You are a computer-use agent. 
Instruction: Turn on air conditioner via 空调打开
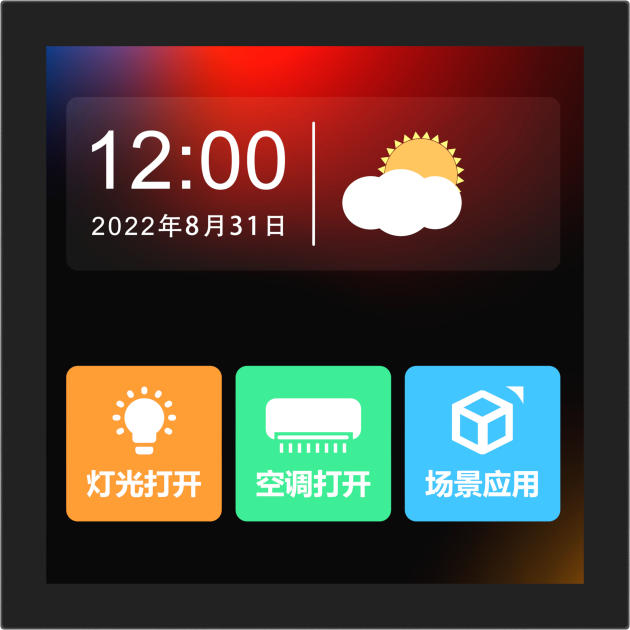pyautogui.click(x=313, y=444)
